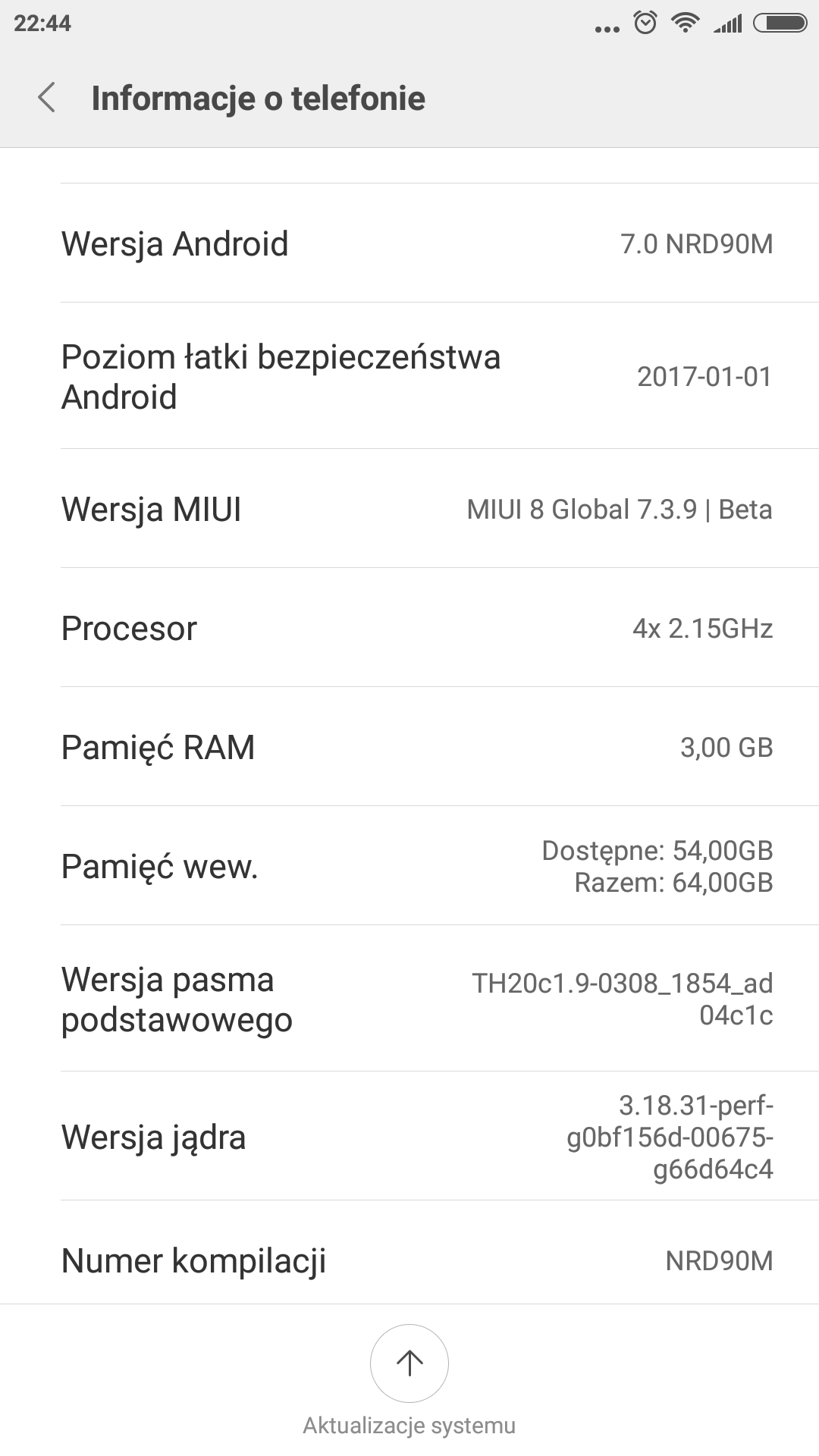The height and width of the screenshot is (1456, 819).
Task: Open Aktualizacje systemu update button
Action: 409,1363
